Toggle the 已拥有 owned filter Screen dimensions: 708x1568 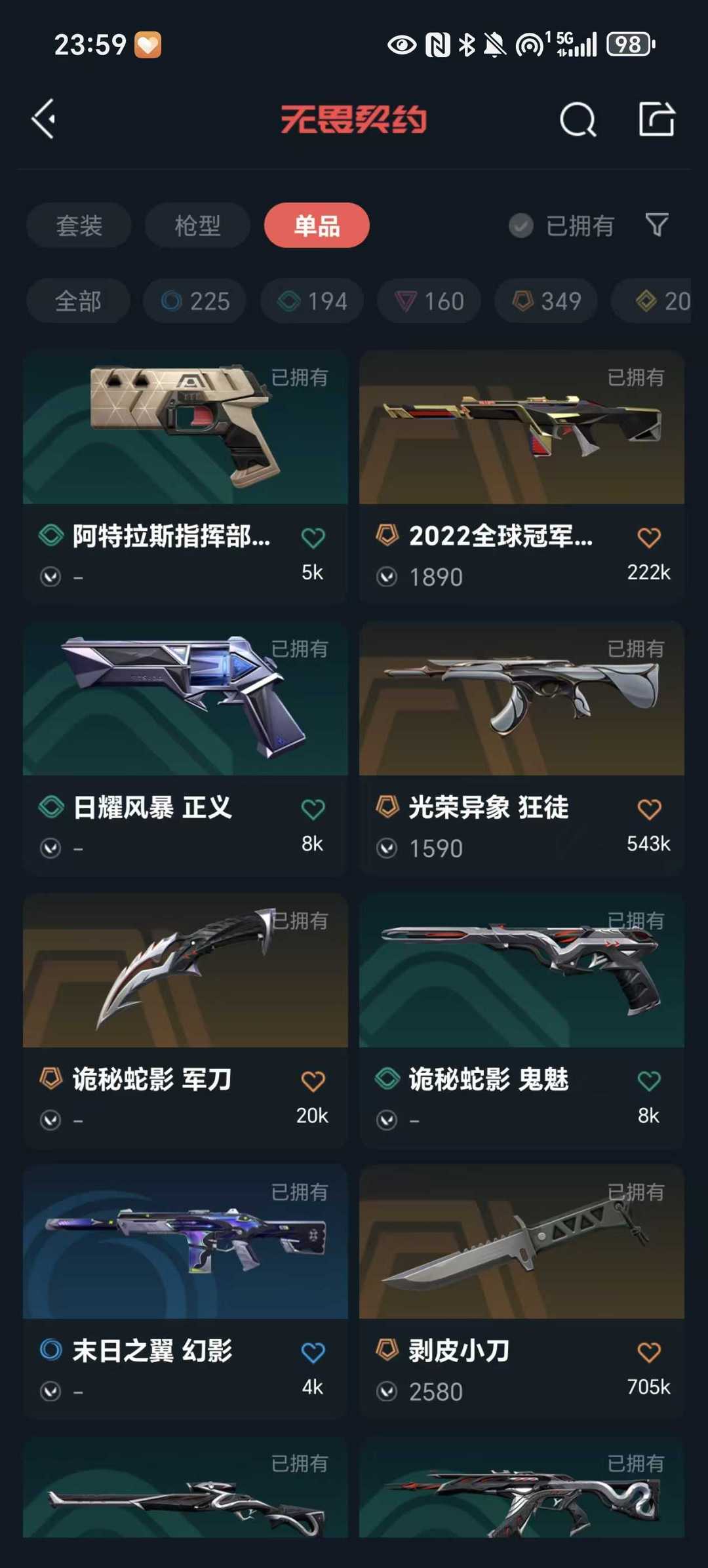(x=561, y=225)
